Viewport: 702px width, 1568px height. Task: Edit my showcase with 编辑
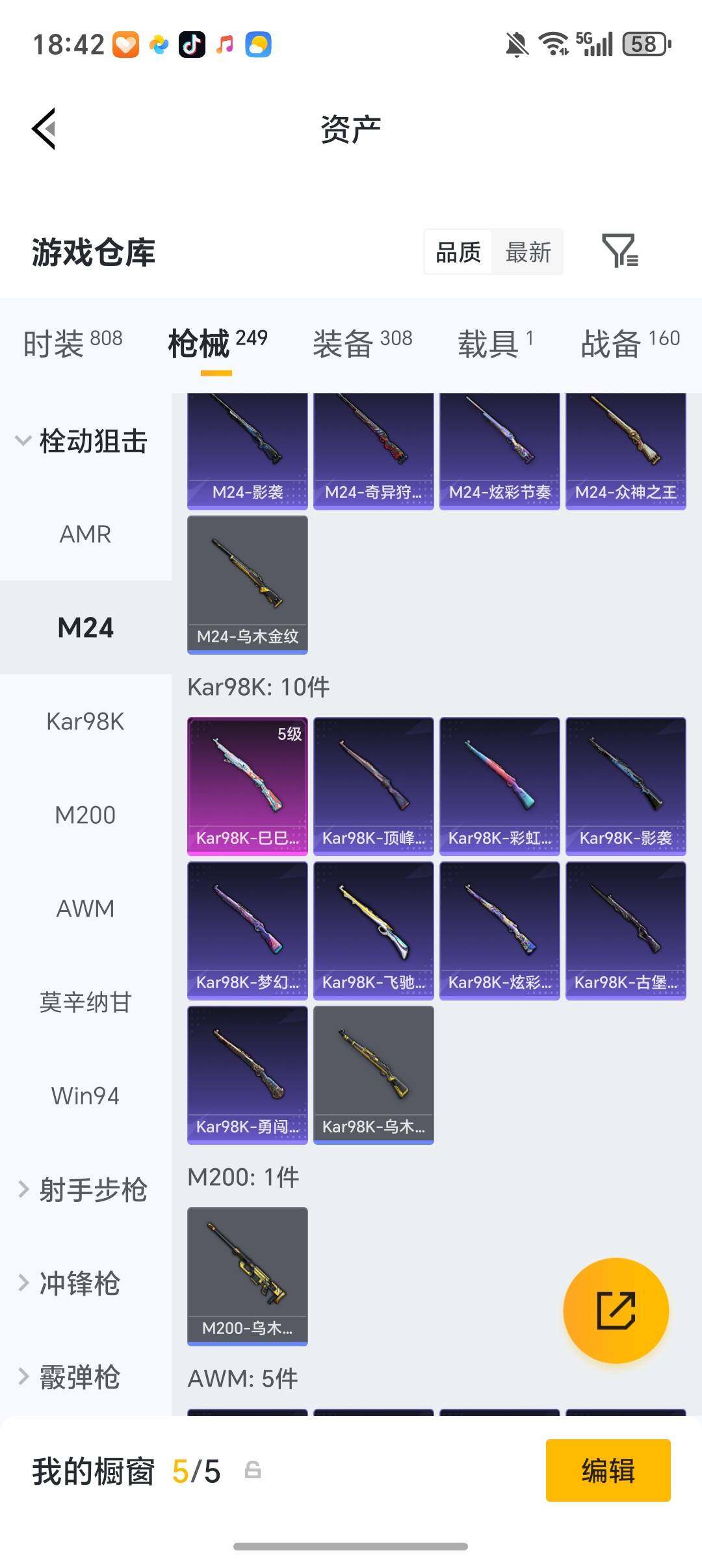coord(608,1470)
